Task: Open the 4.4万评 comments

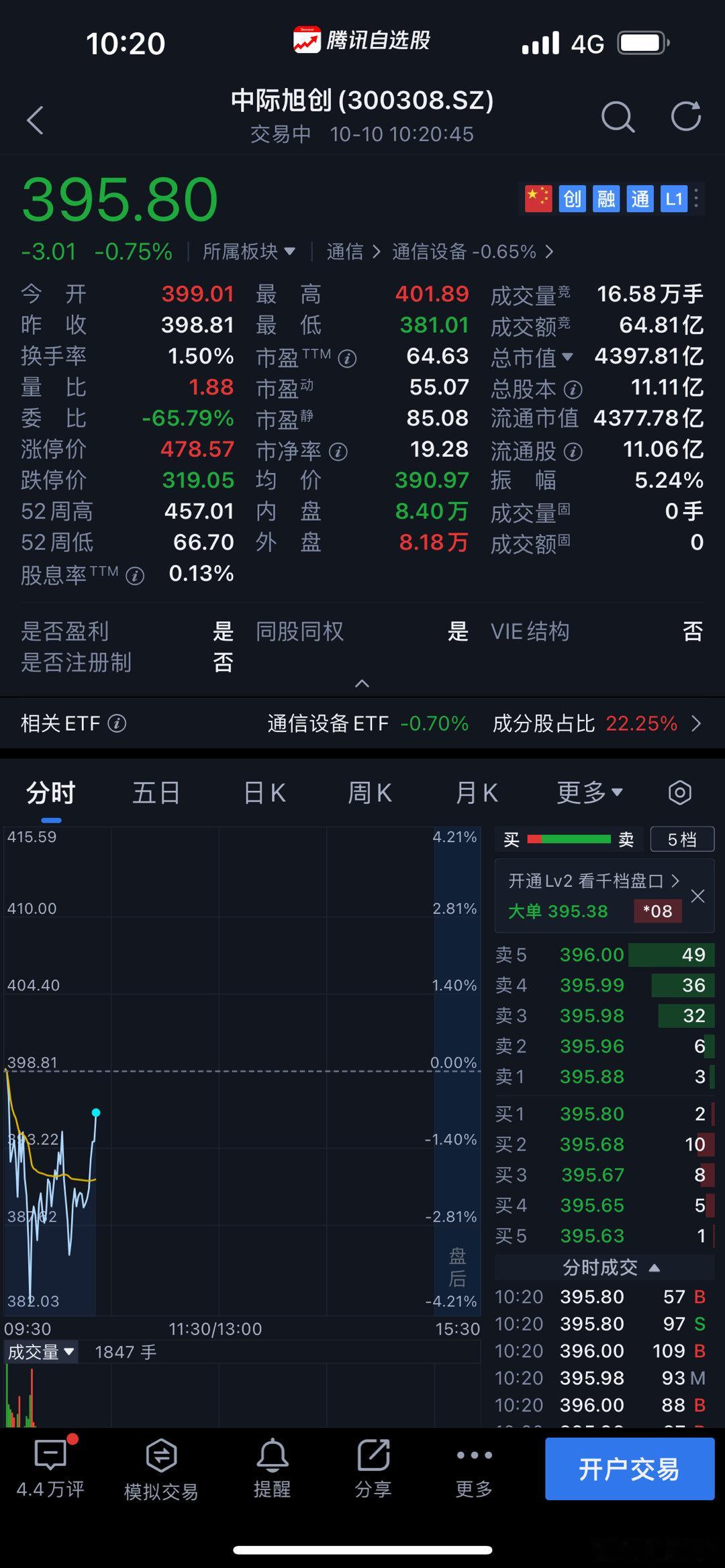Action: [50, 1469]
